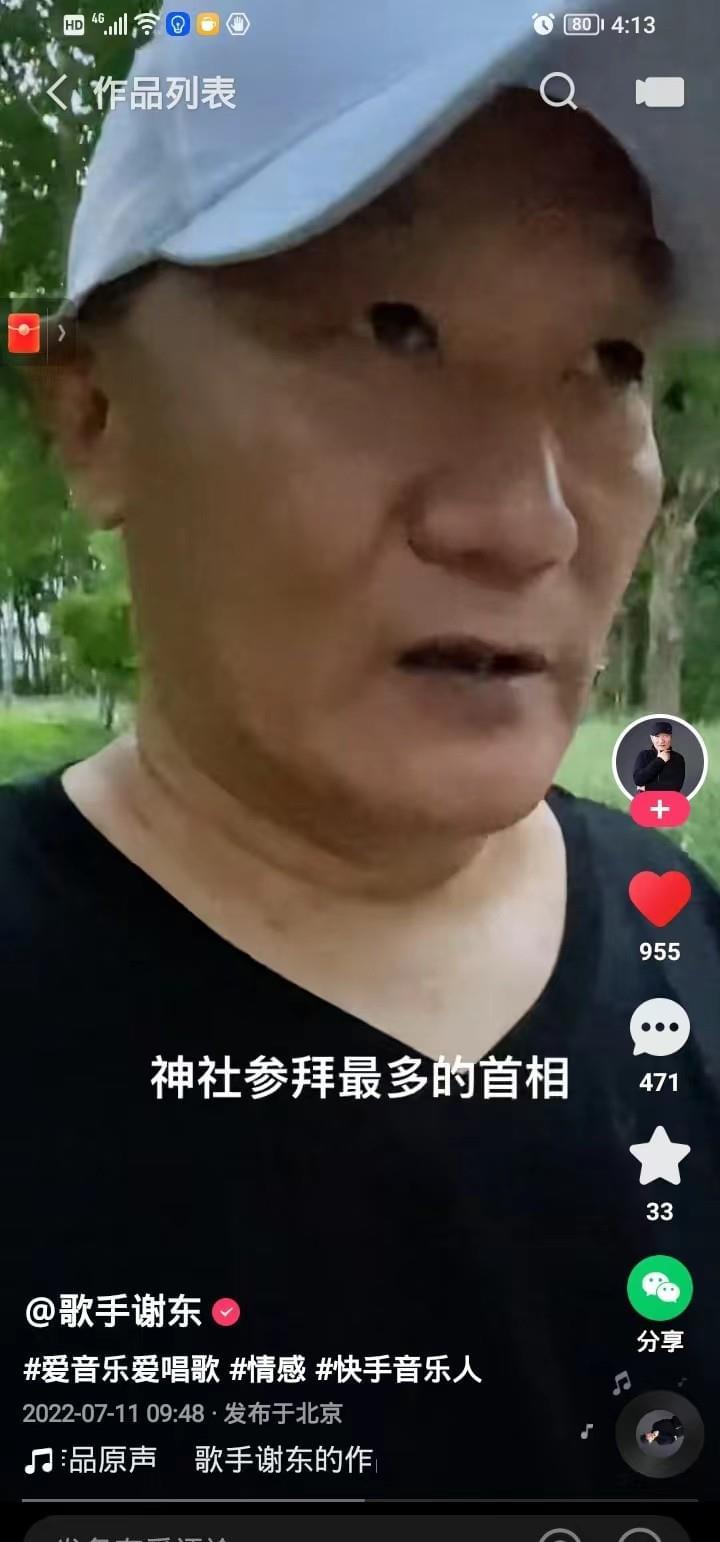Open the red envelope widget
The image size is (720, 1542).
coord(25,333)
